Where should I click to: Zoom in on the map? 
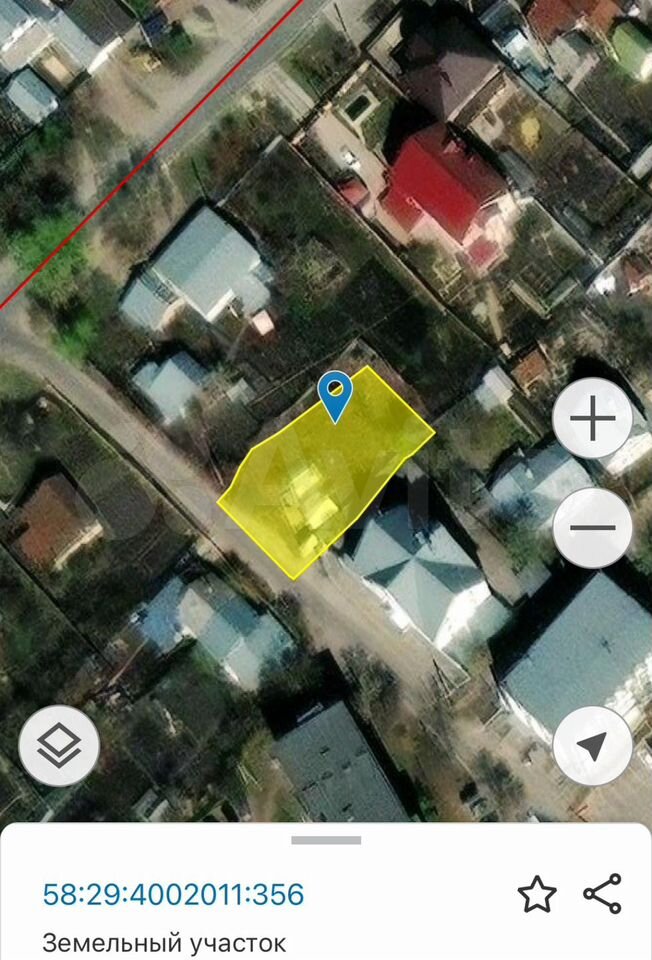[593, 419]
